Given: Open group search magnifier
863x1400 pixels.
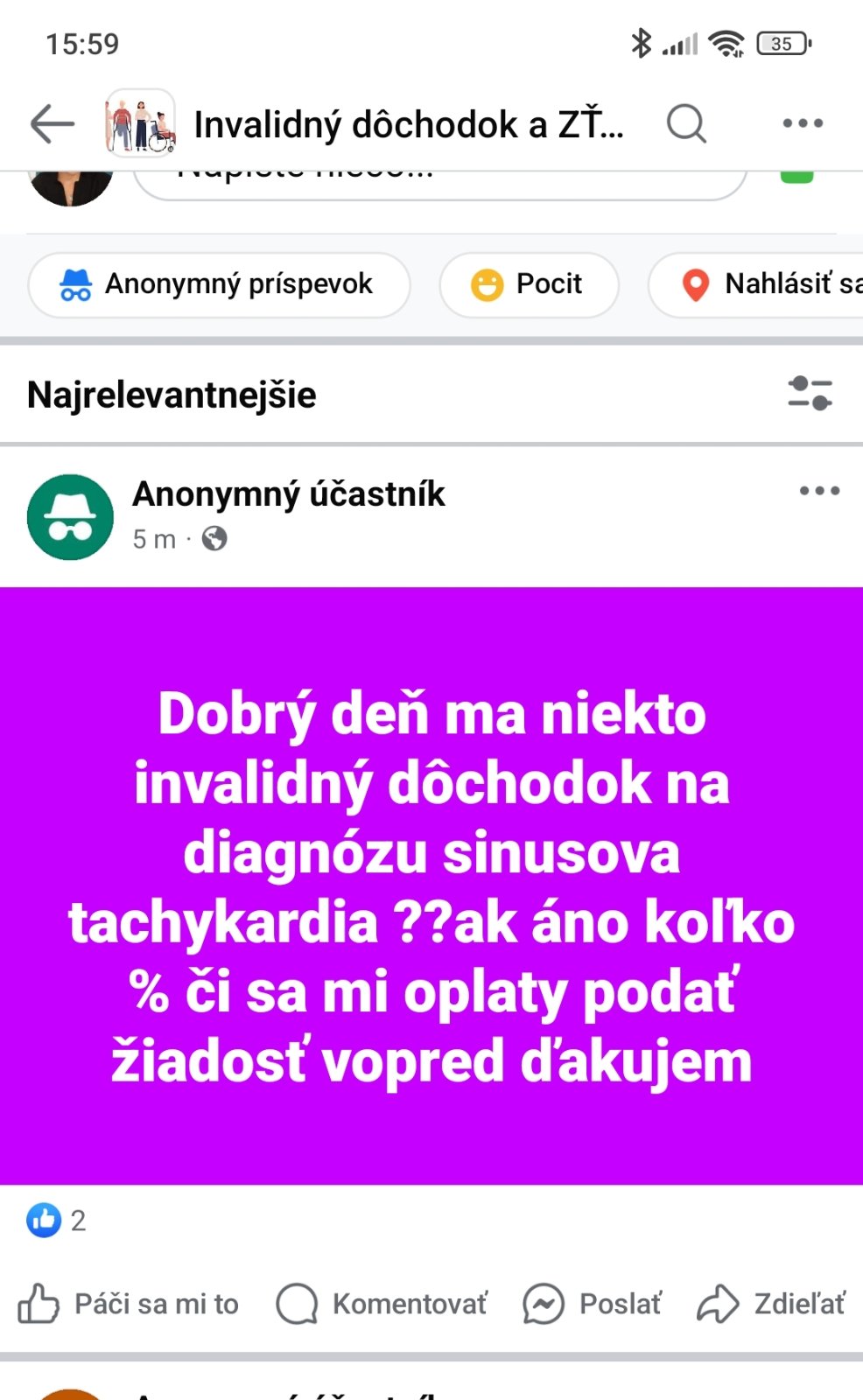Looking at the screenshot, I should pos(685,123).
